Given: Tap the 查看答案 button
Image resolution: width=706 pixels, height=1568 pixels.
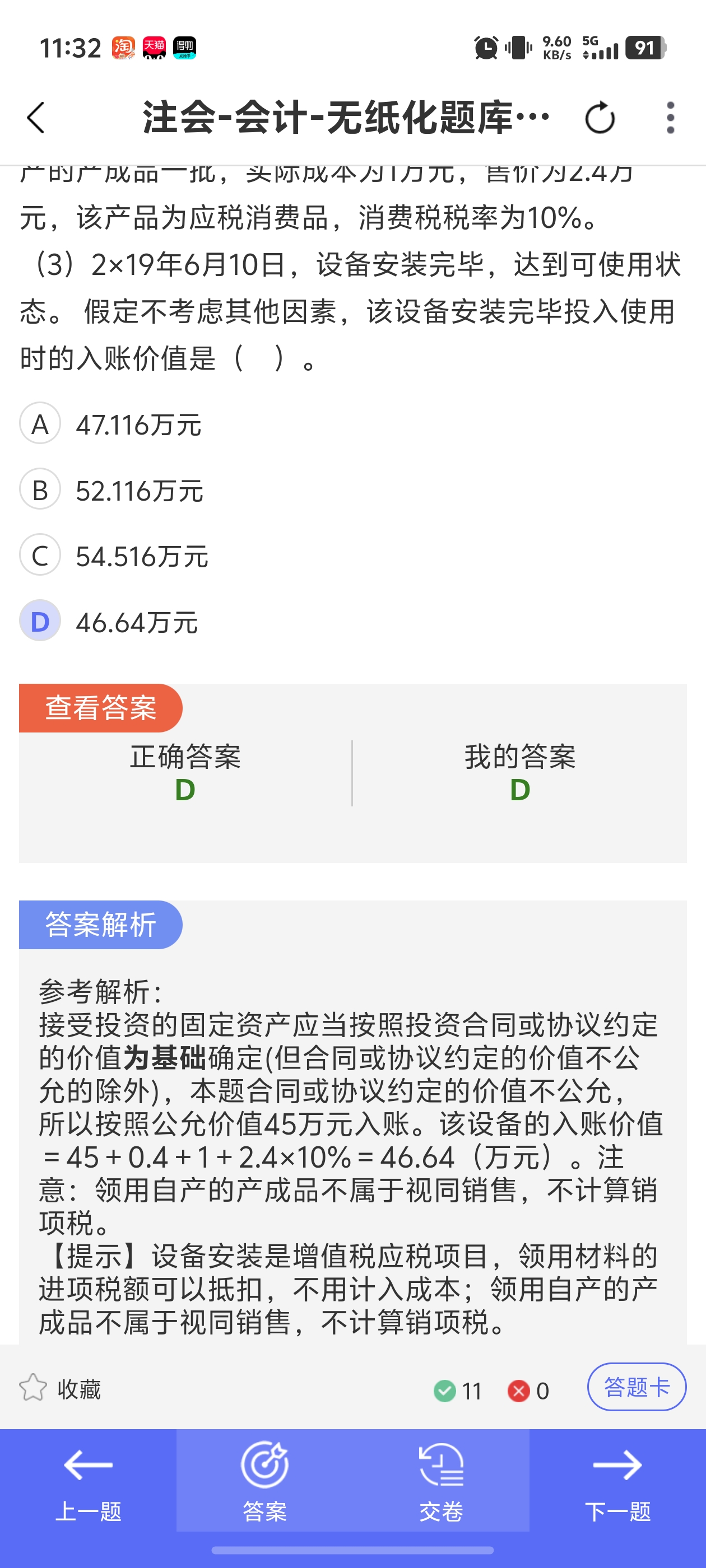Looking at the screenshot, I should click(x=100, y=708).
